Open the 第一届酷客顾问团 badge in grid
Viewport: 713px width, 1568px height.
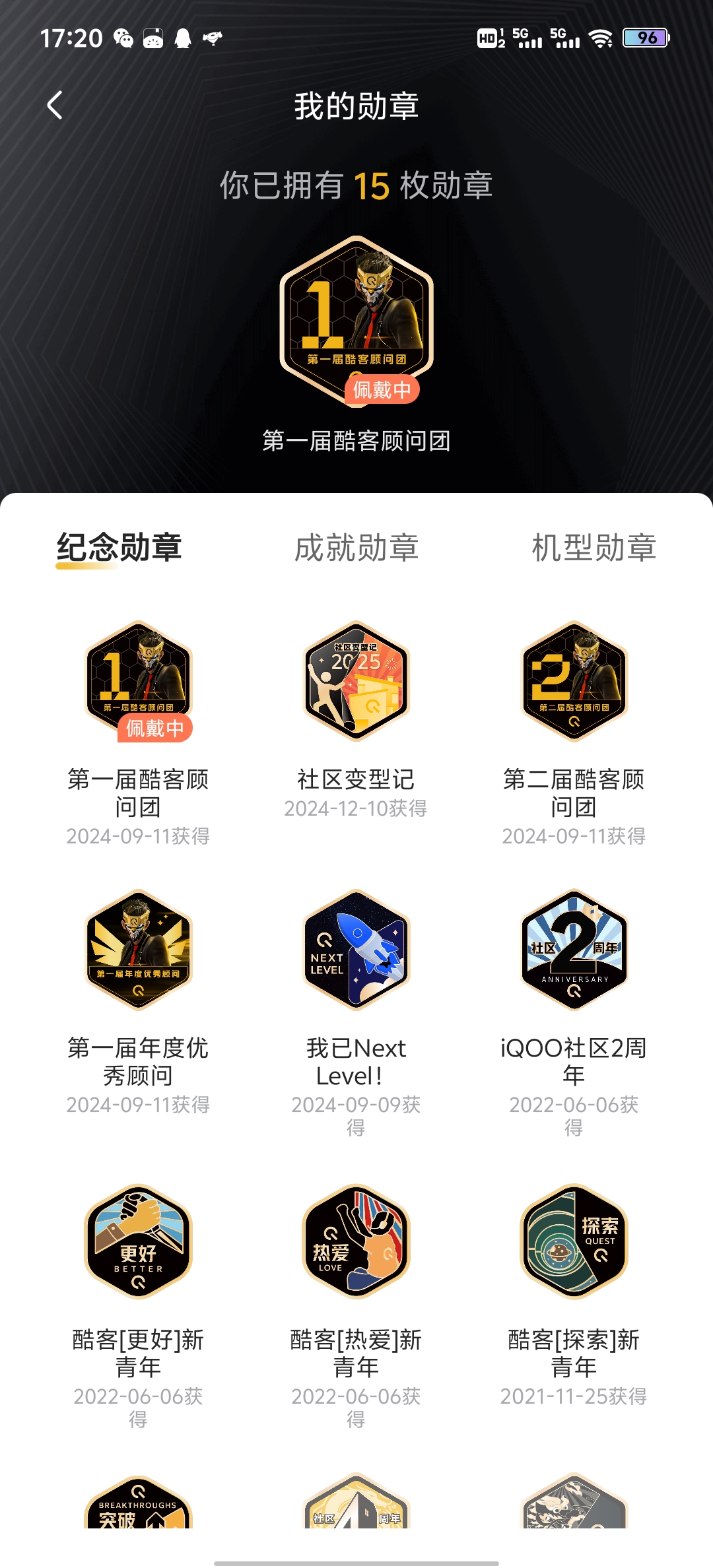click(x=139, y=681)
